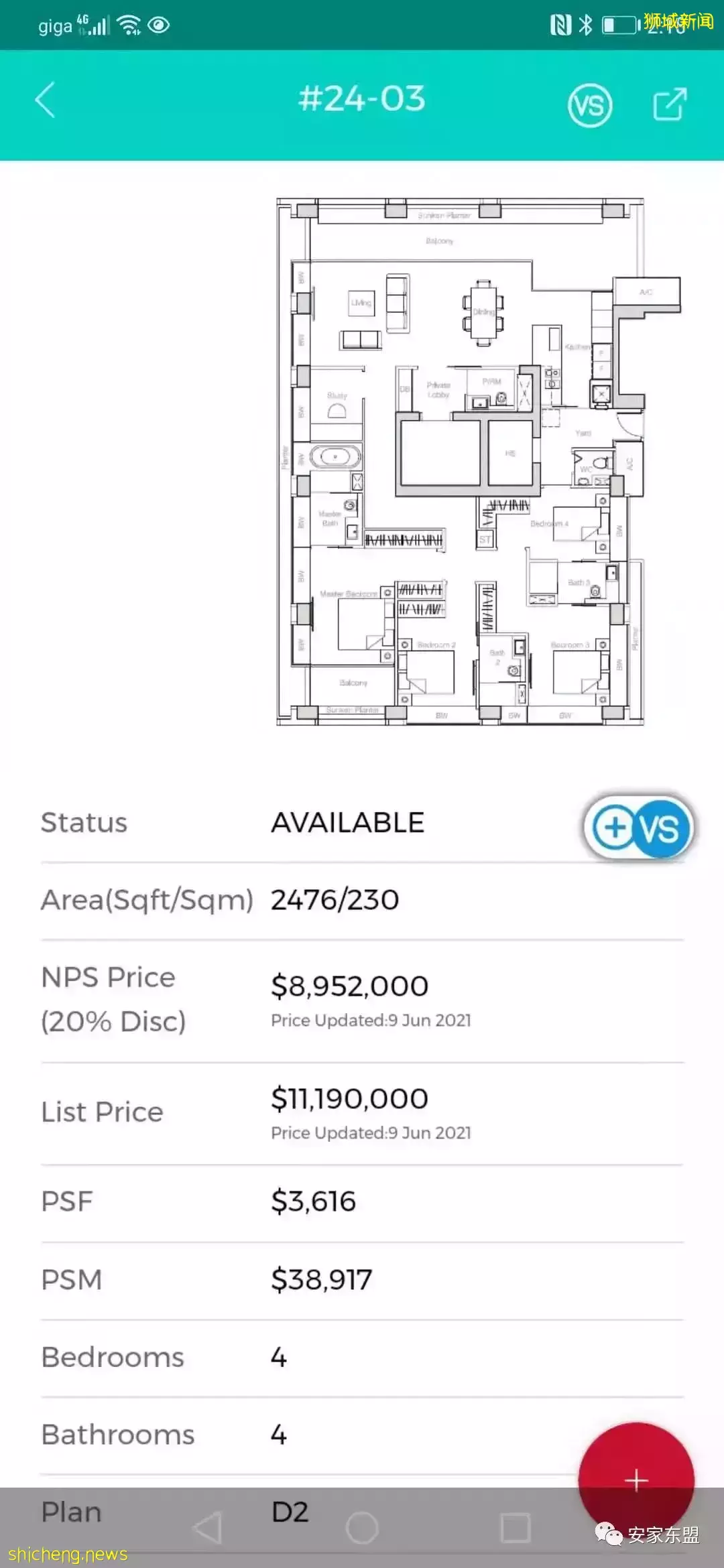Share this unit listing
The image size is (724, 1568).
point(670,105)
